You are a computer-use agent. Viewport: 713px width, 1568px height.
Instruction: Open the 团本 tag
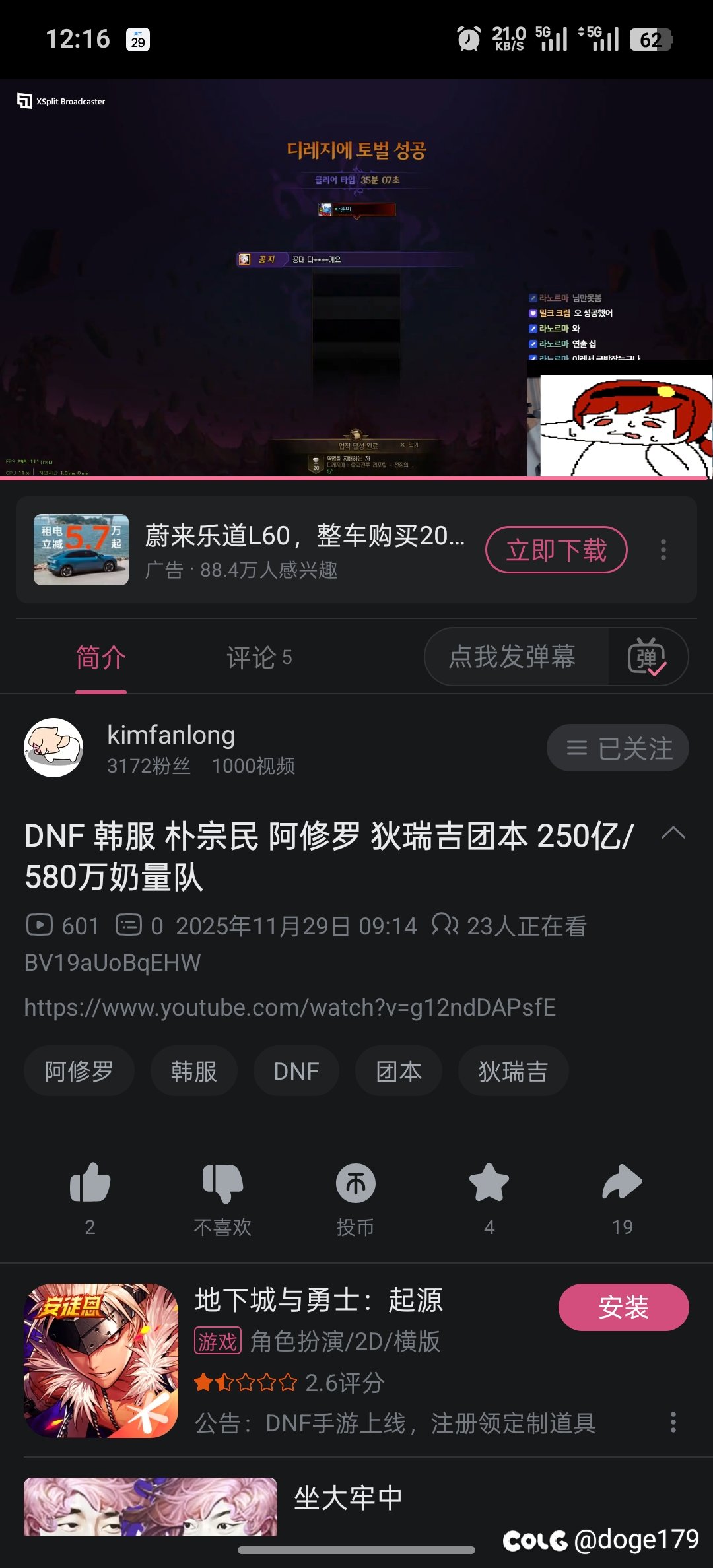point(399,1071)
